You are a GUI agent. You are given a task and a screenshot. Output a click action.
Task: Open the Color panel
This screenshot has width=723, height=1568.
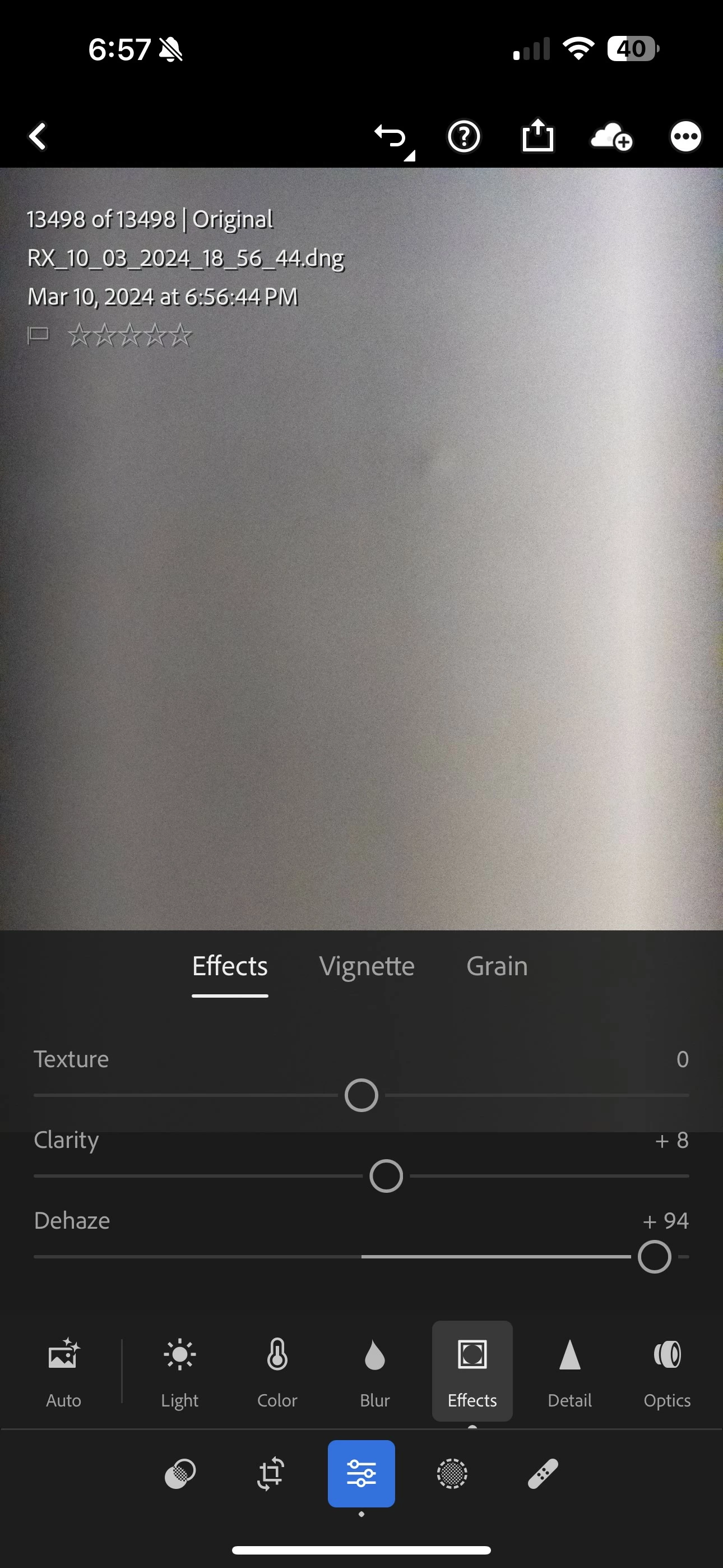pyautogui.click(x=277, y=1371)
